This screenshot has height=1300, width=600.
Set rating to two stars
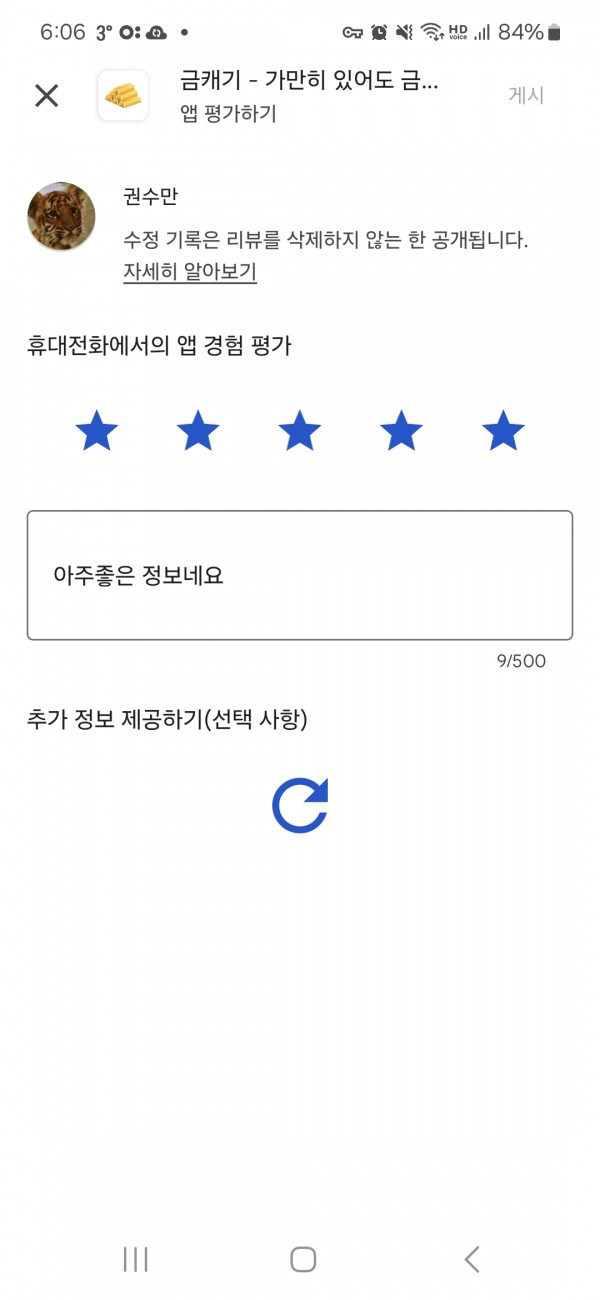(198, 431)
